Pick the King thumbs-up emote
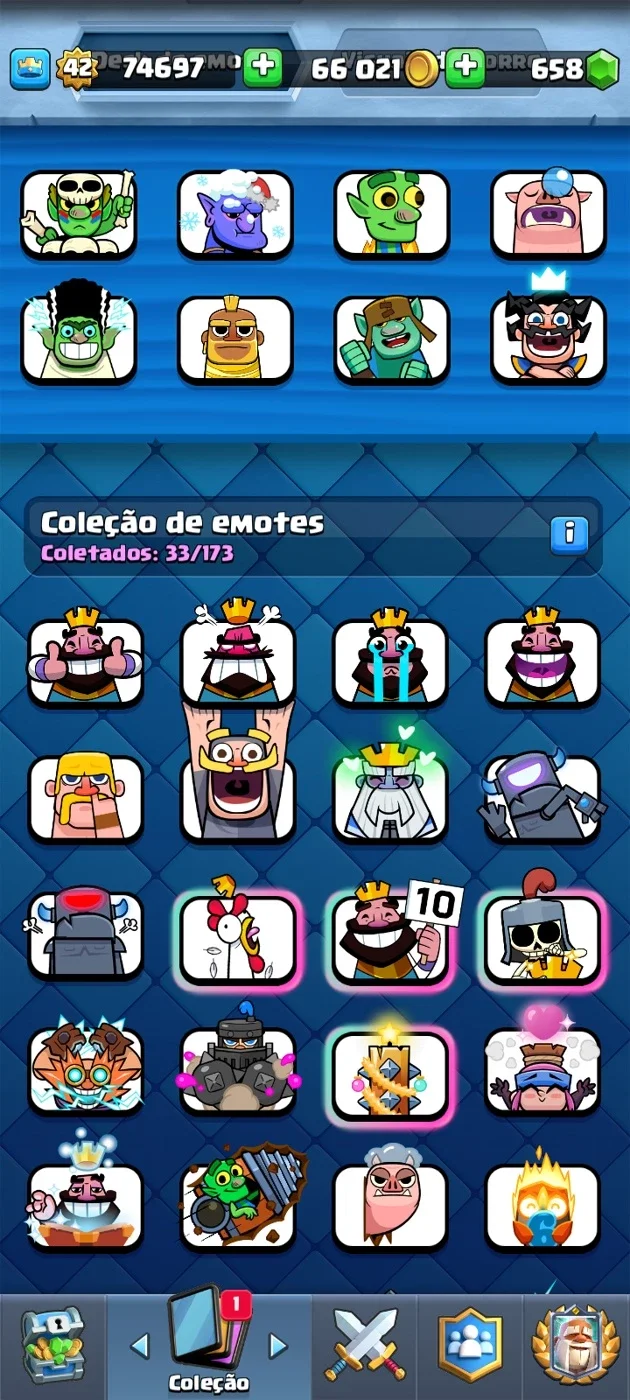This screenshot has width=630, height=1400. tap(85, 658)
